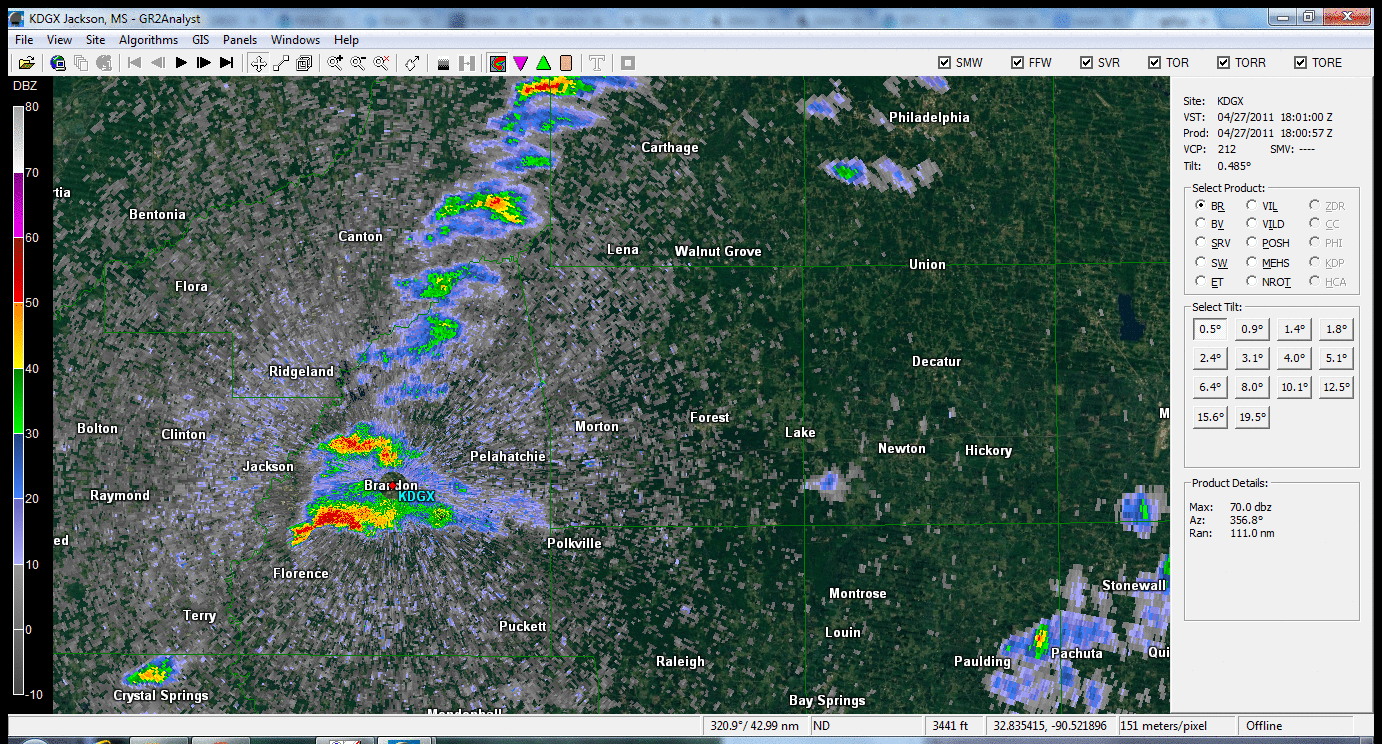Open the Panels menu

(x=240, y=40)
